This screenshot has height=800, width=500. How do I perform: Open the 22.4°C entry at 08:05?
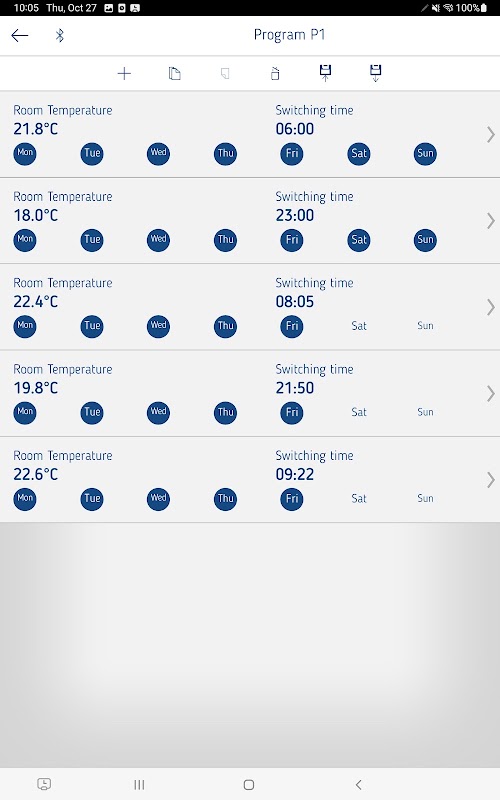[250, 307]
